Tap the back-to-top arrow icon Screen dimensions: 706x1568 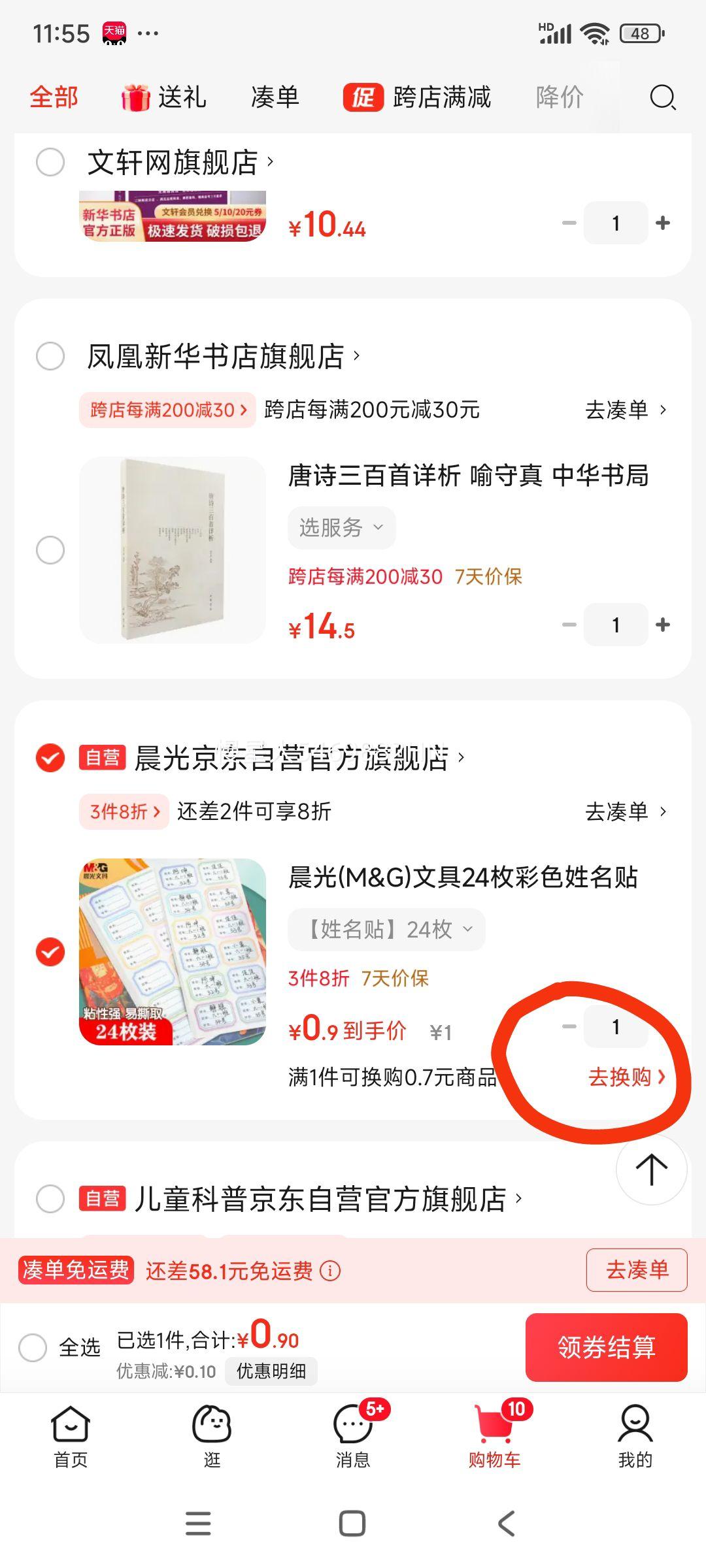click(x=653, y=1169)
